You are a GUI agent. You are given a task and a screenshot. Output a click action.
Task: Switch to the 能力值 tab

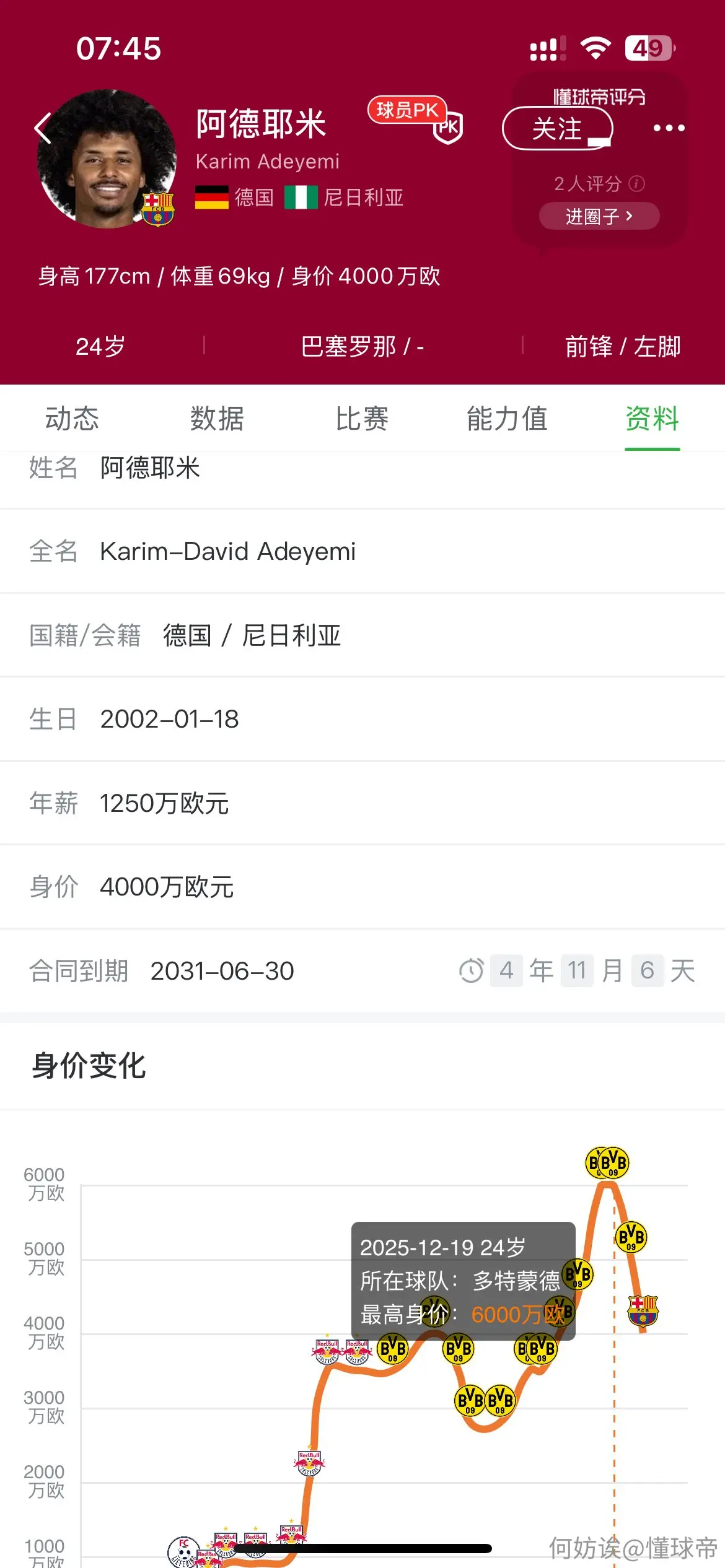tap(507, 419)
